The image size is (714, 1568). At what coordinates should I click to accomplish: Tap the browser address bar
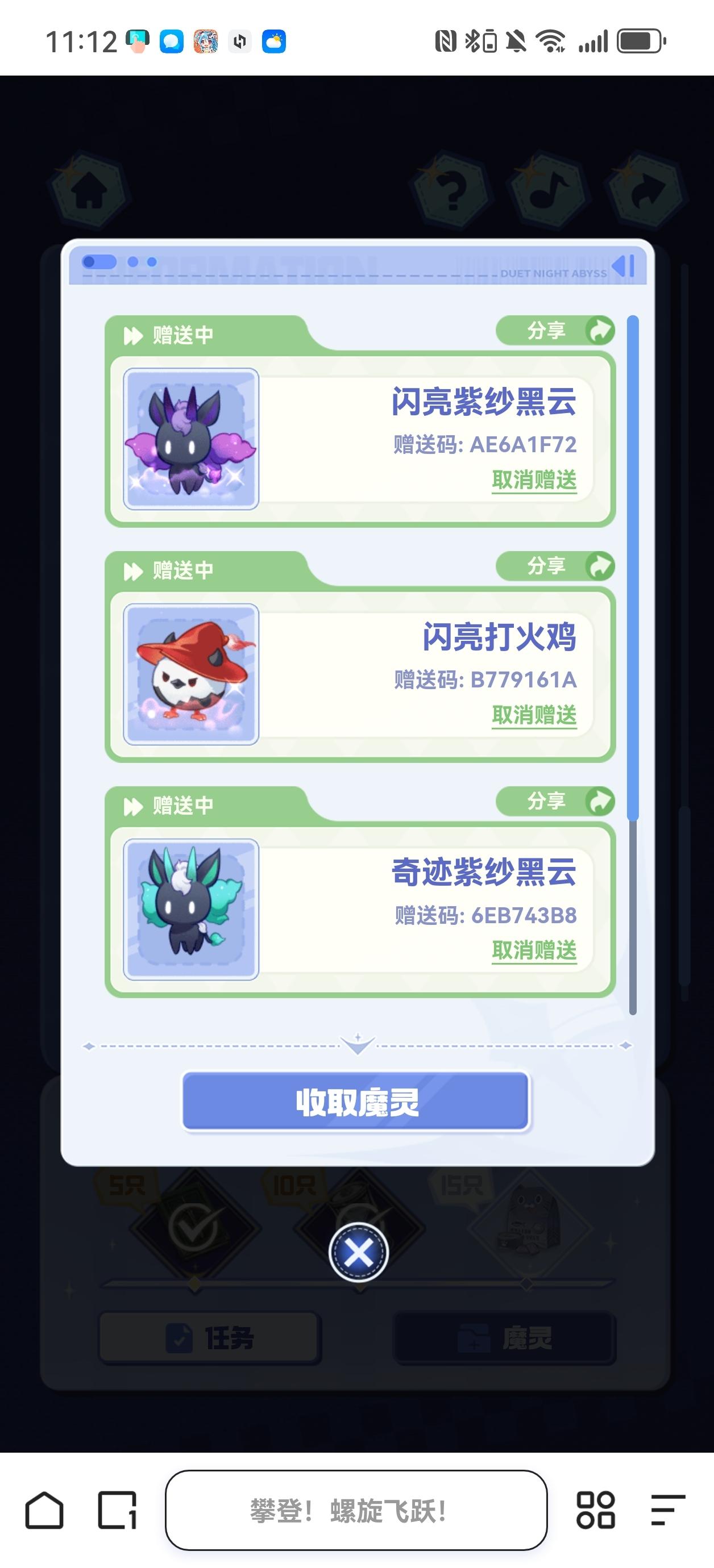tap(356, 1510)
